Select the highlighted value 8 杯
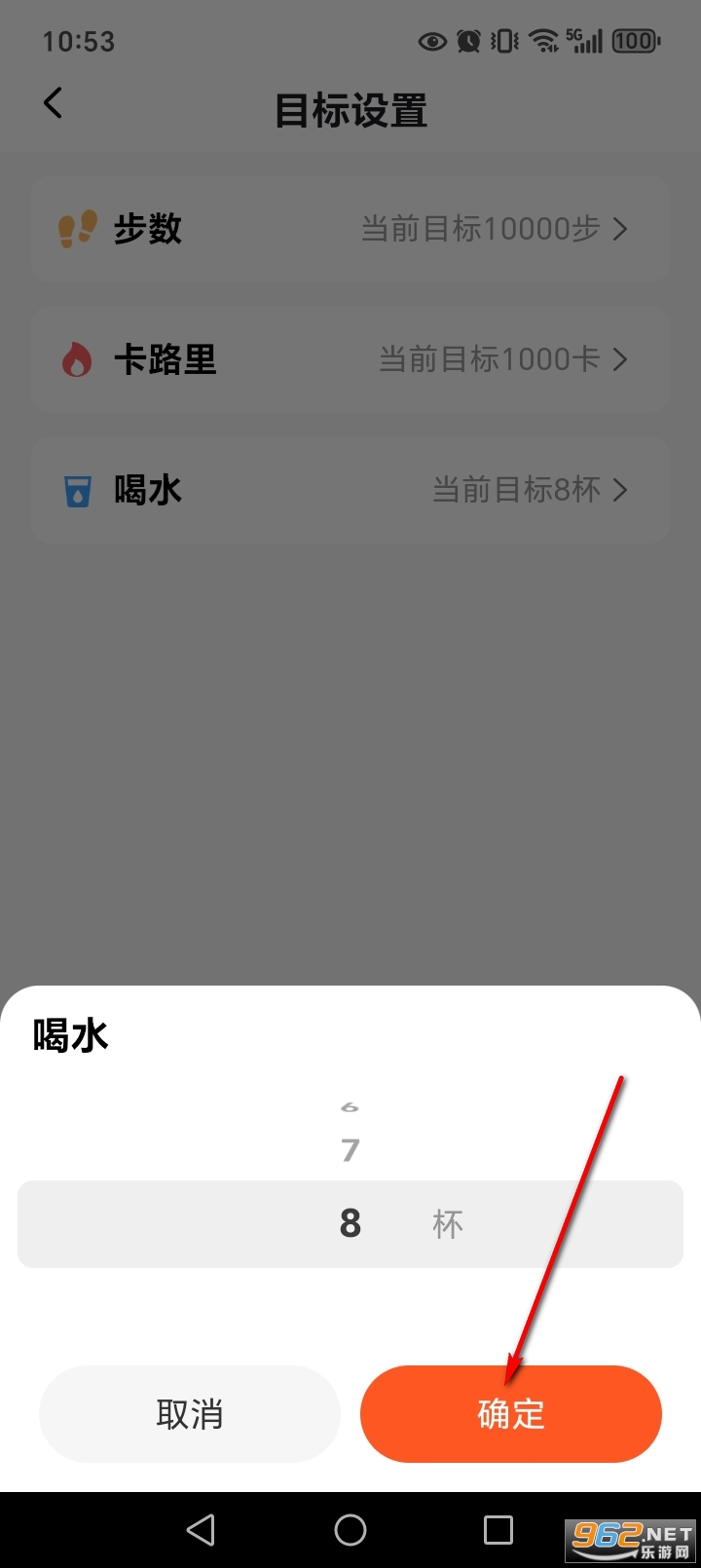The image size is (701, 1568). pyautogui.click(x=350, y=1224)
